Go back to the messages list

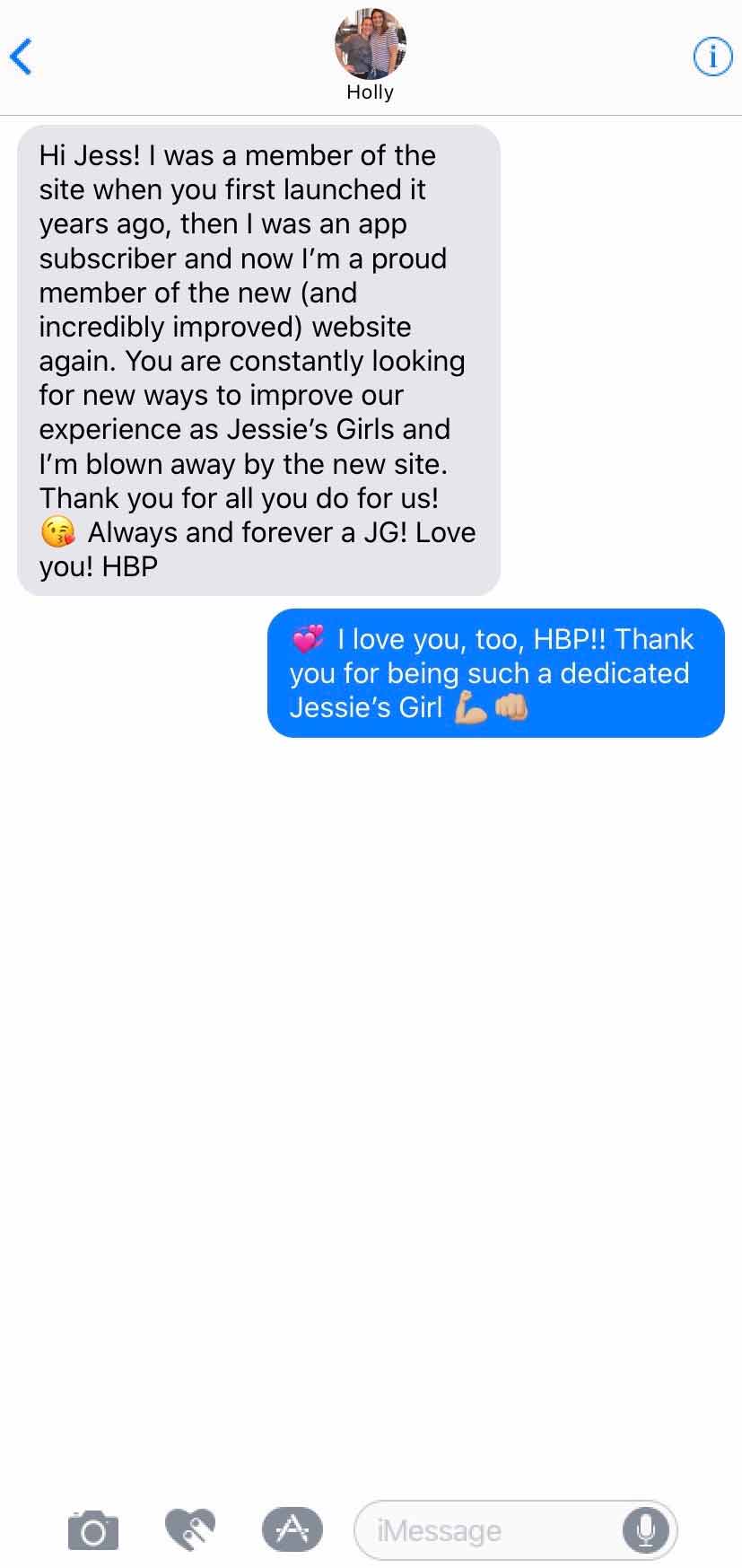pos(22,57)
